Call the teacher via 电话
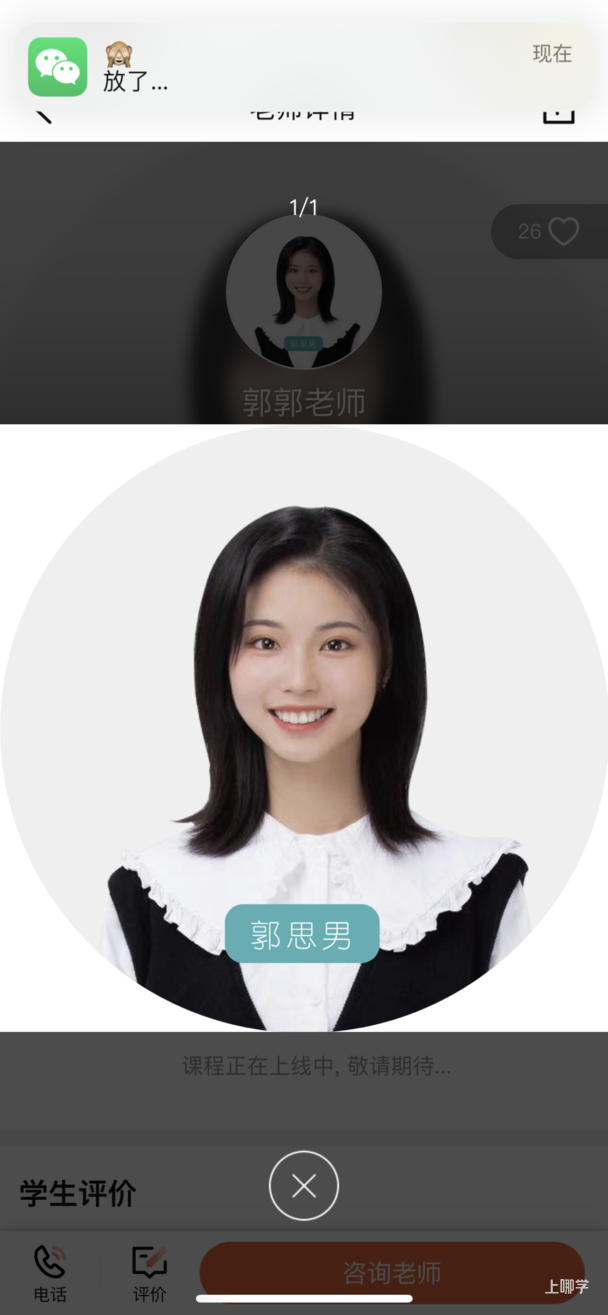Image resolution: width=608 pixels, height=1315 pixels. [49, 1272]
